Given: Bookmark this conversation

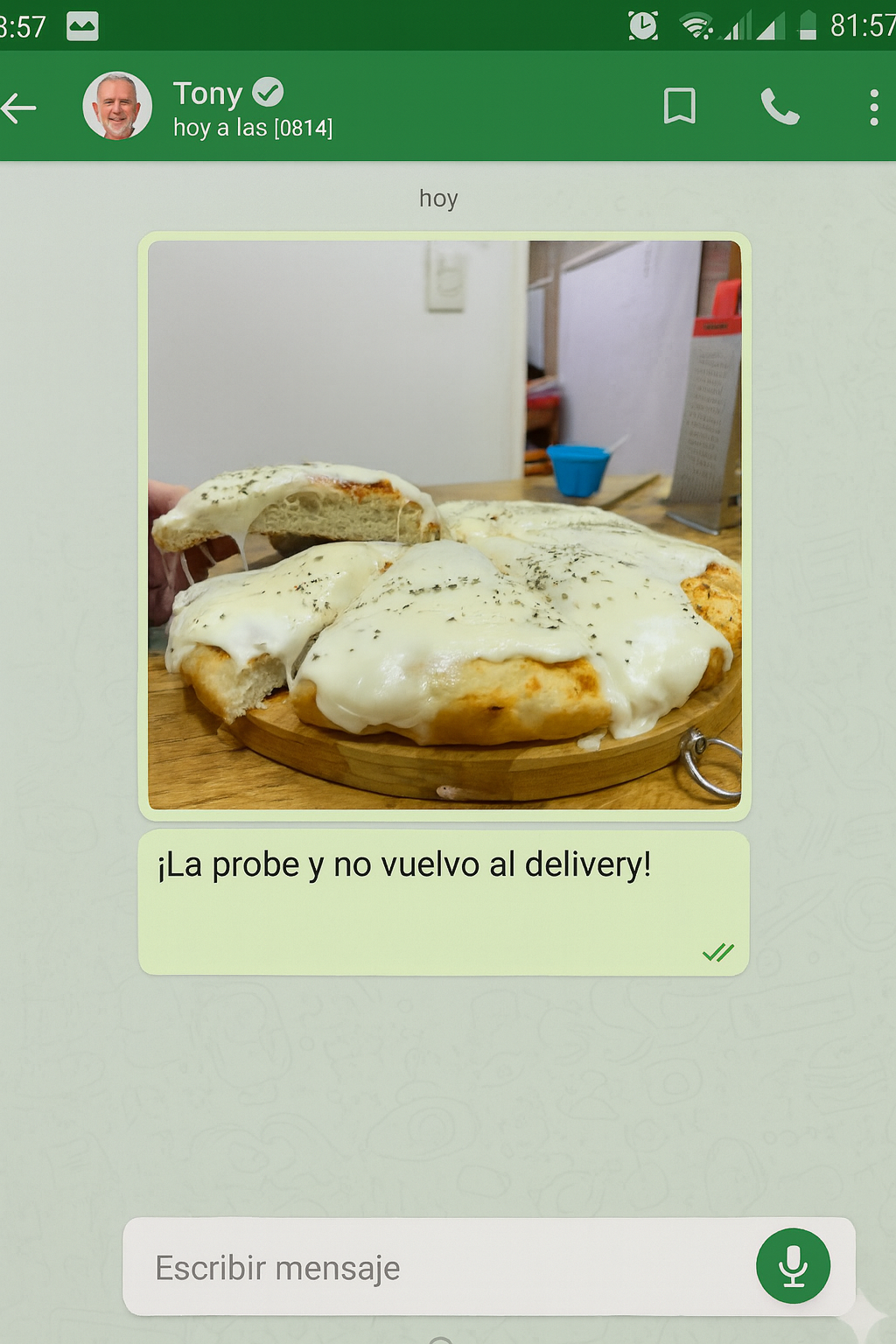Looking at the screenshot, I should click(x=679, y=107).
